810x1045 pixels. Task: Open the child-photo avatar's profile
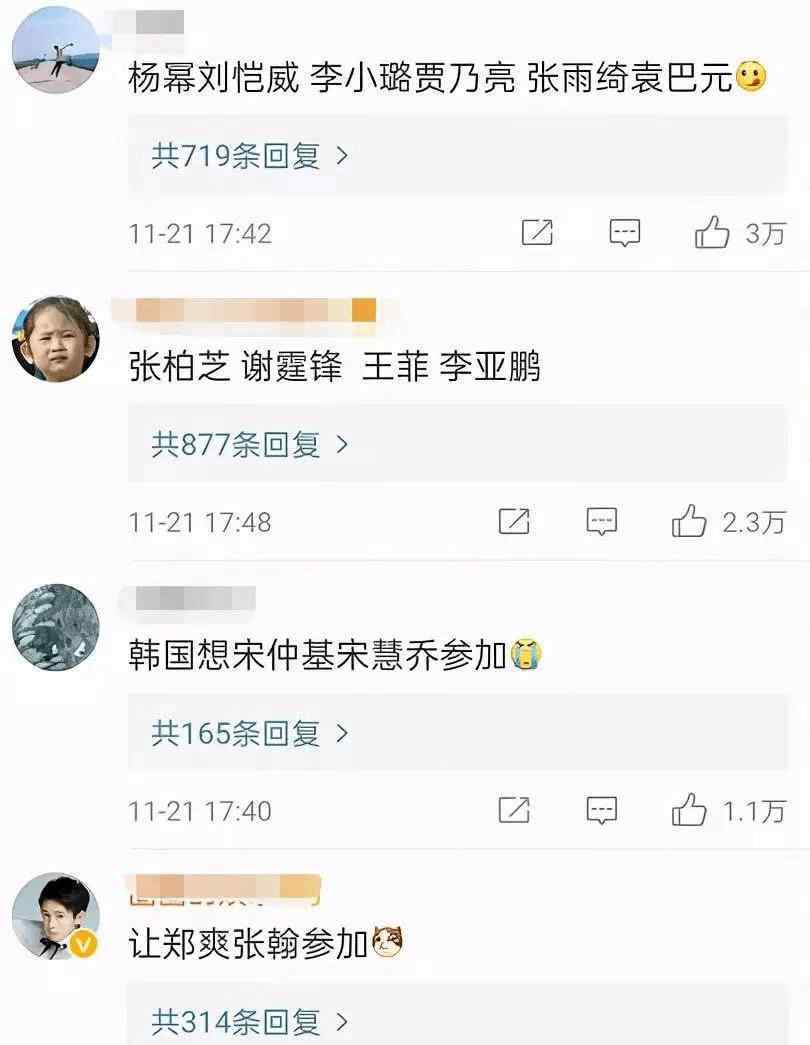click(55, 339)
